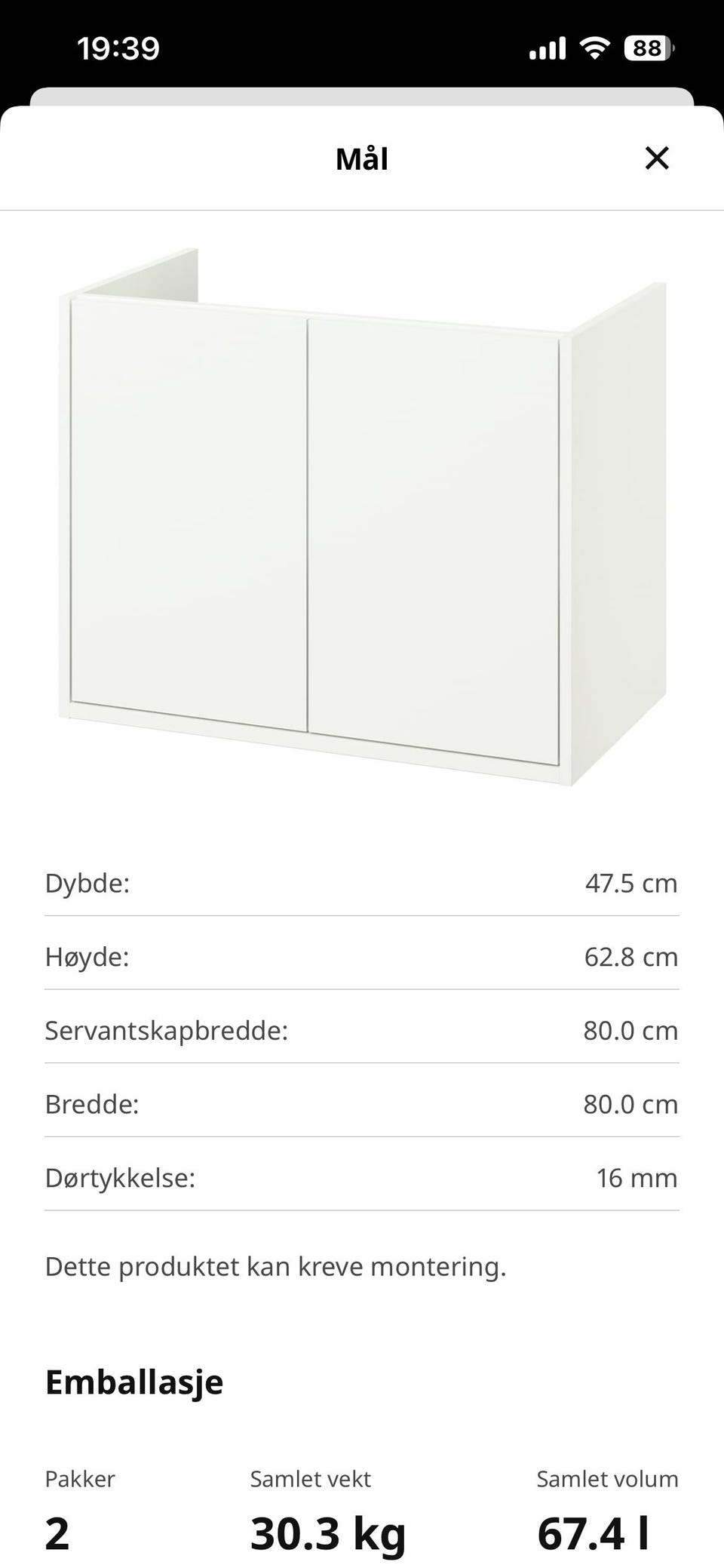
Task: Tap the Høyde measurement row
Action: pos(362,956)
